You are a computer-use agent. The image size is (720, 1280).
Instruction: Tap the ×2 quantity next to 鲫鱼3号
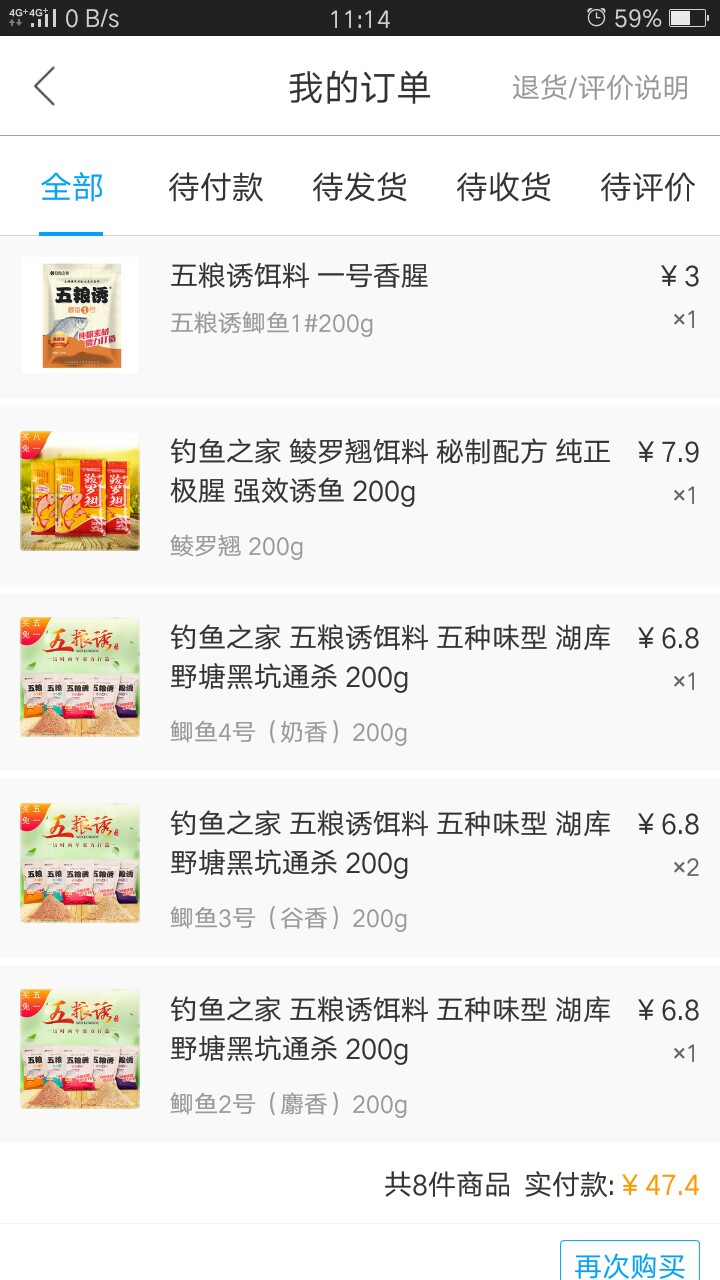tap(688, 869)
